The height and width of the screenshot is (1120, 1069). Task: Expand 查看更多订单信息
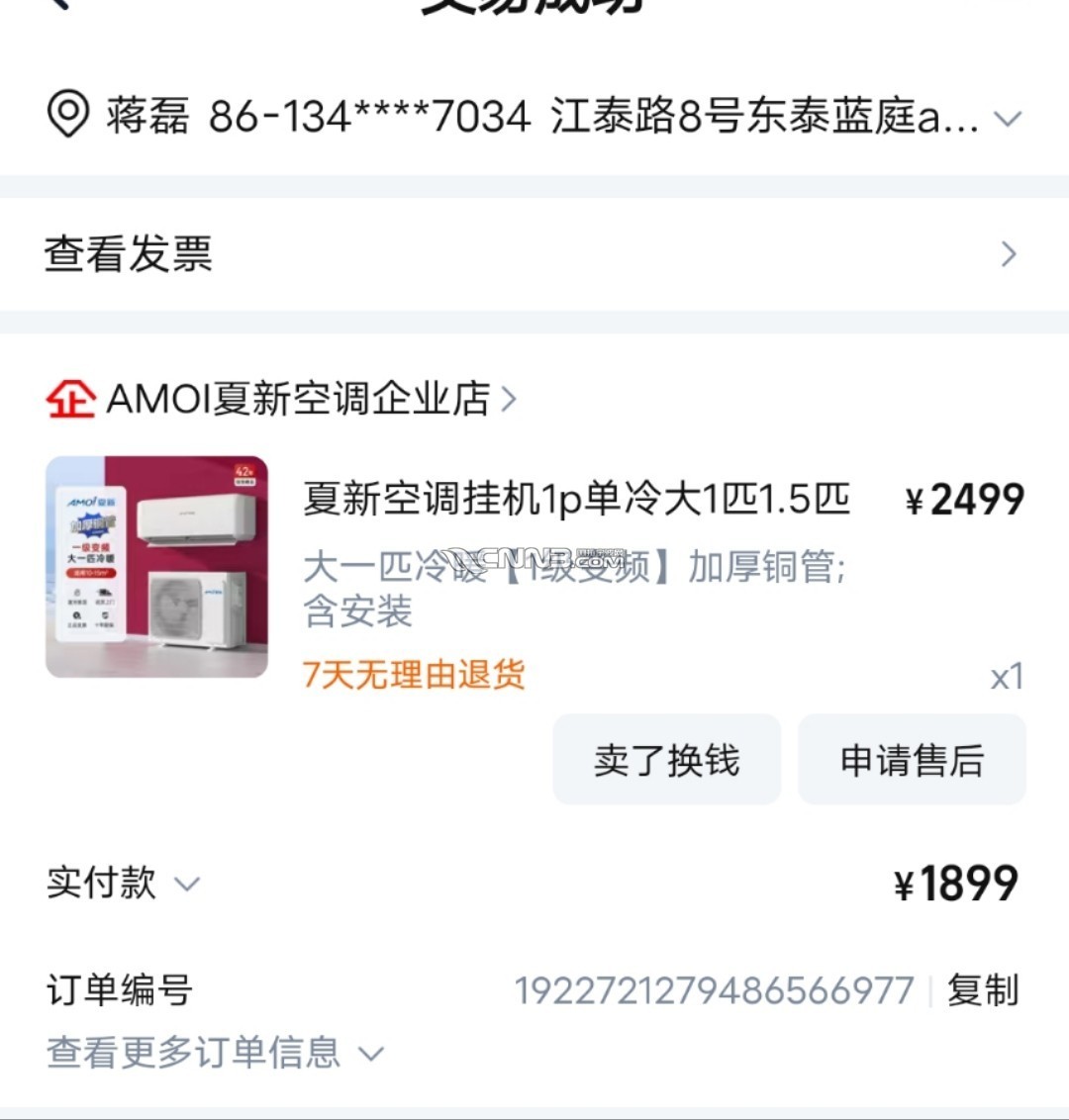pyautogui.click(x=213, y=1053)
